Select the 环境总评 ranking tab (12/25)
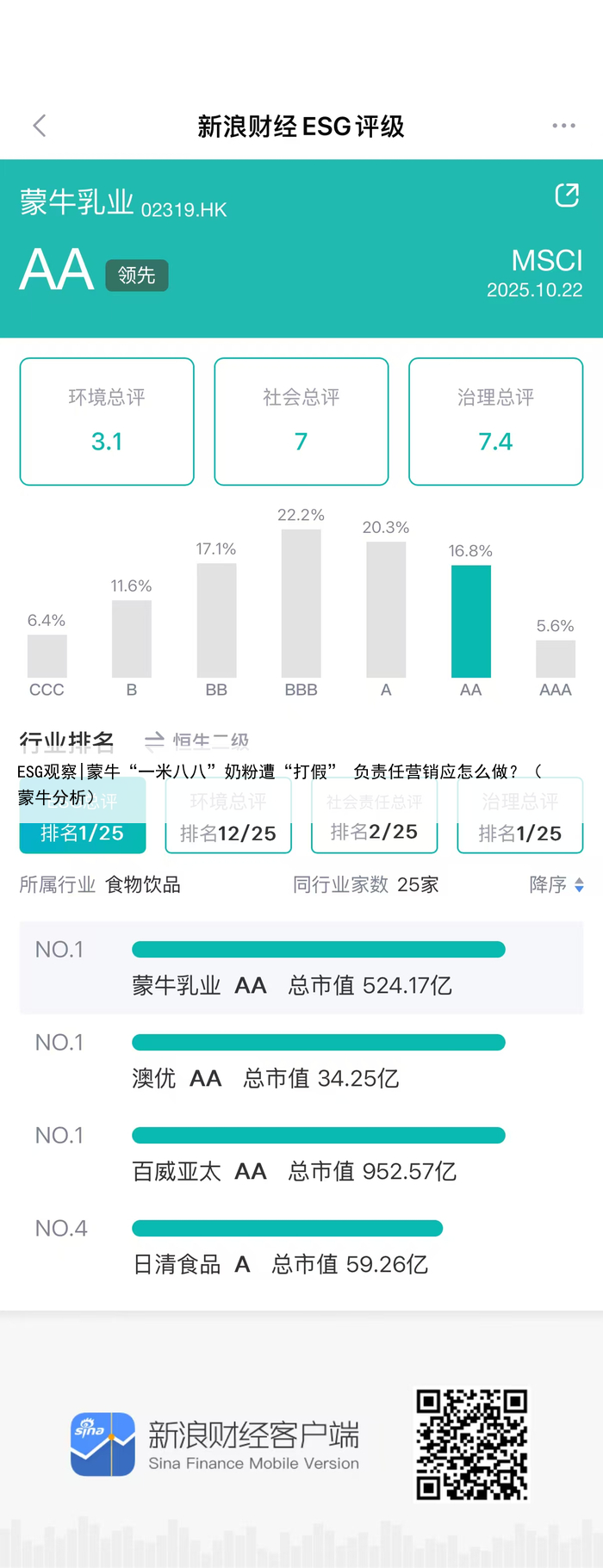The image size is (603, 1568). [x=228, y=825]
